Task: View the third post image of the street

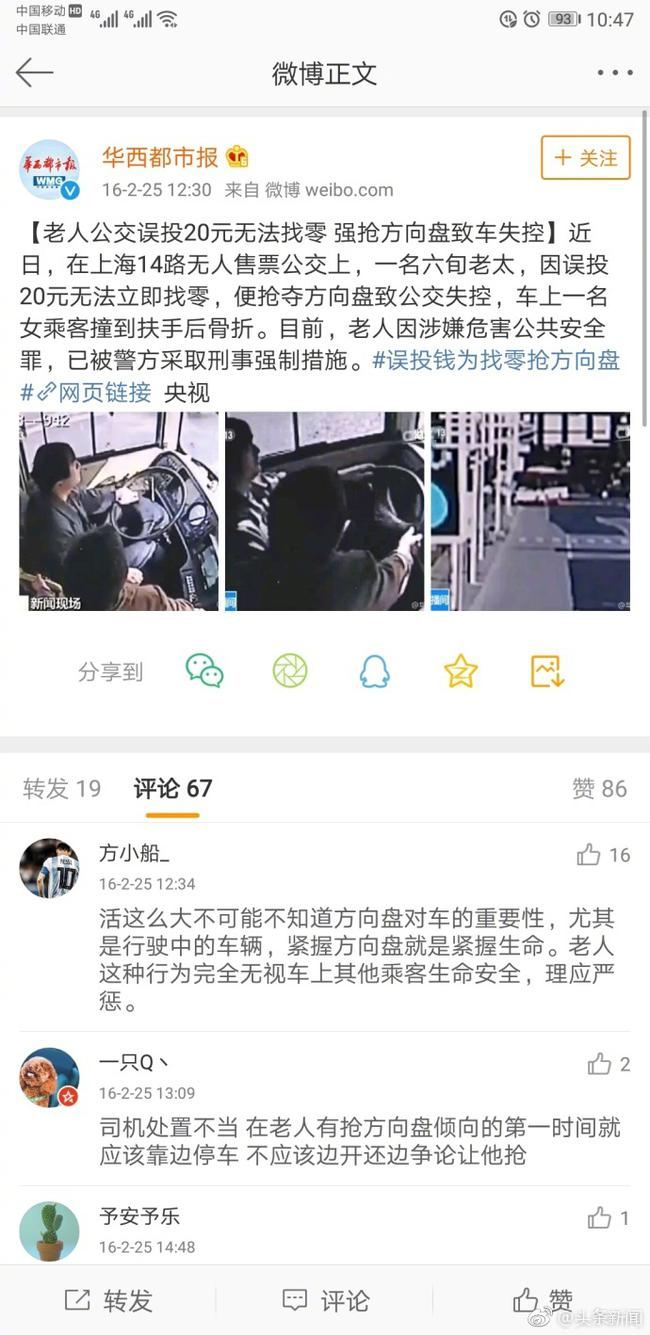Action: coord(530,511)
